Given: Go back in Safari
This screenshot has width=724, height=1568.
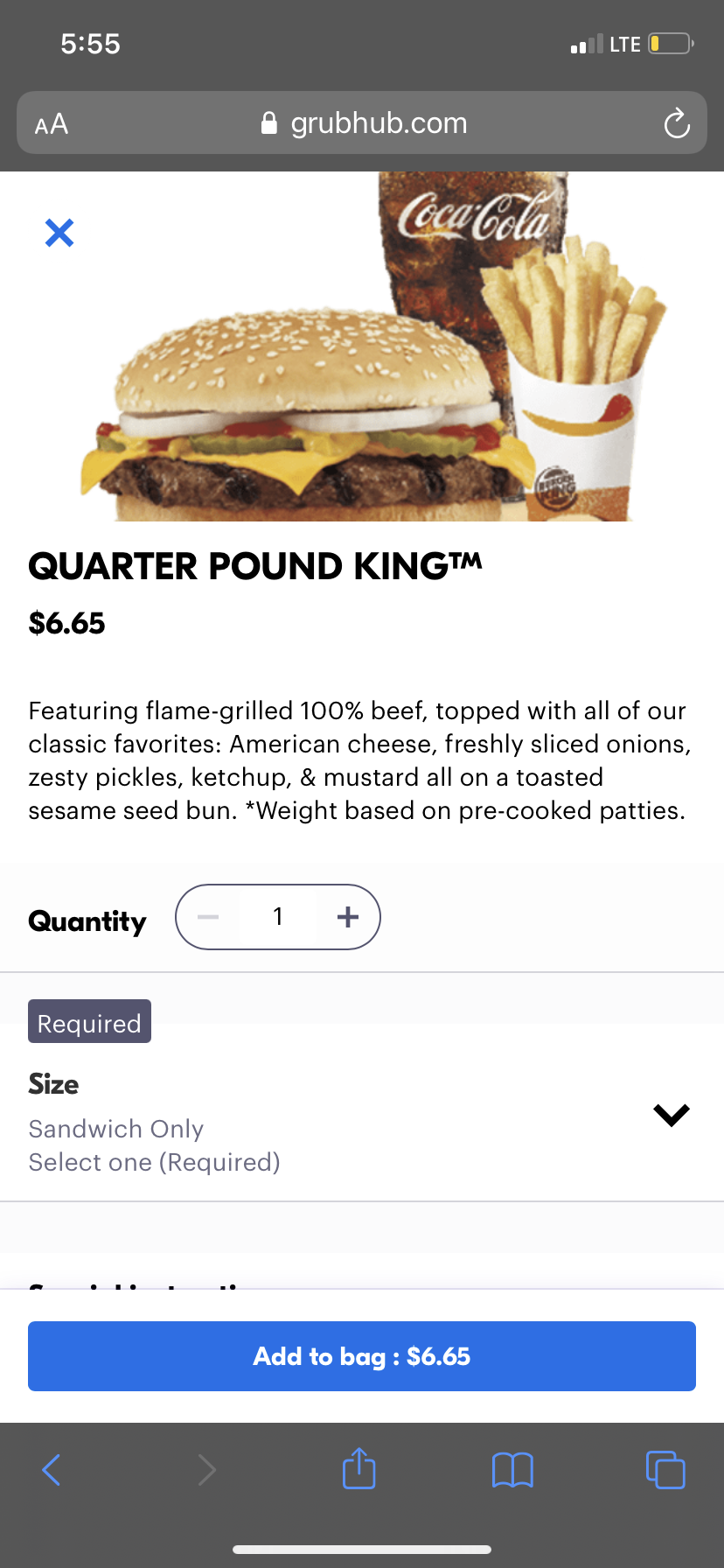Looking at the screenshot, I should pyautogui.click(x=52, y=1469).
